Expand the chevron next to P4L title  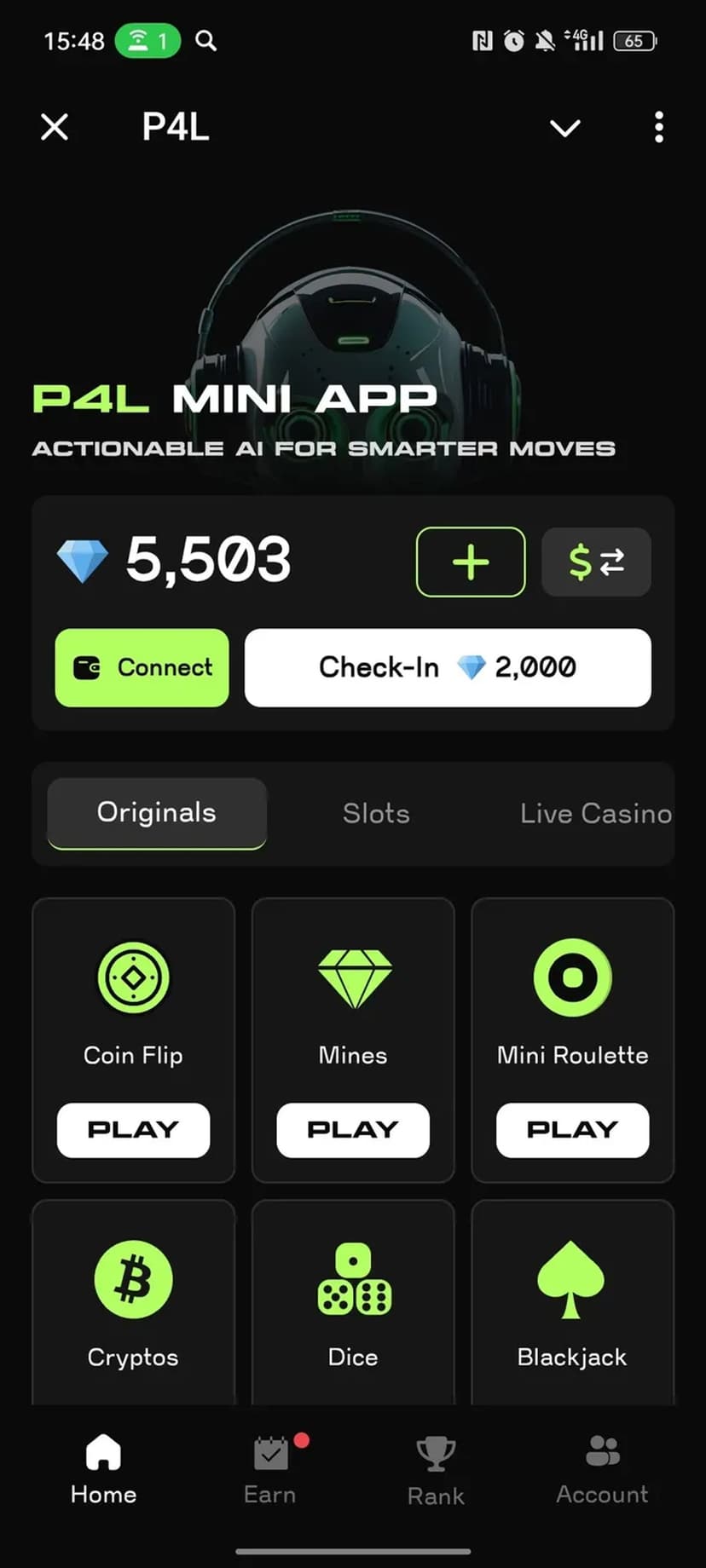[x=564, y=128]
